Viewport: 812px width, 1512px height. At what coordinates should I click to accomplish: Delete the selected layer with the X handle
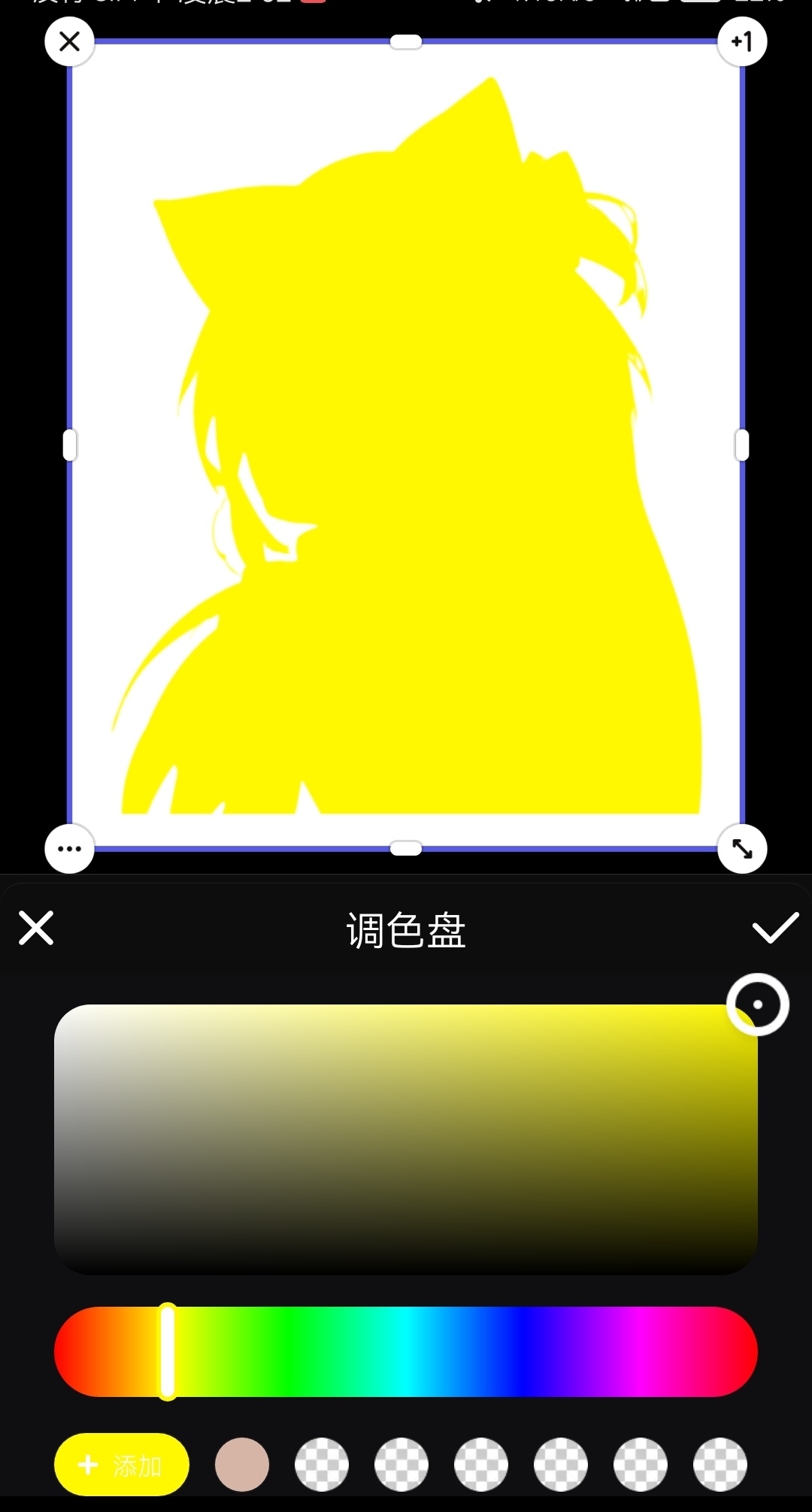tap(69, 41)
